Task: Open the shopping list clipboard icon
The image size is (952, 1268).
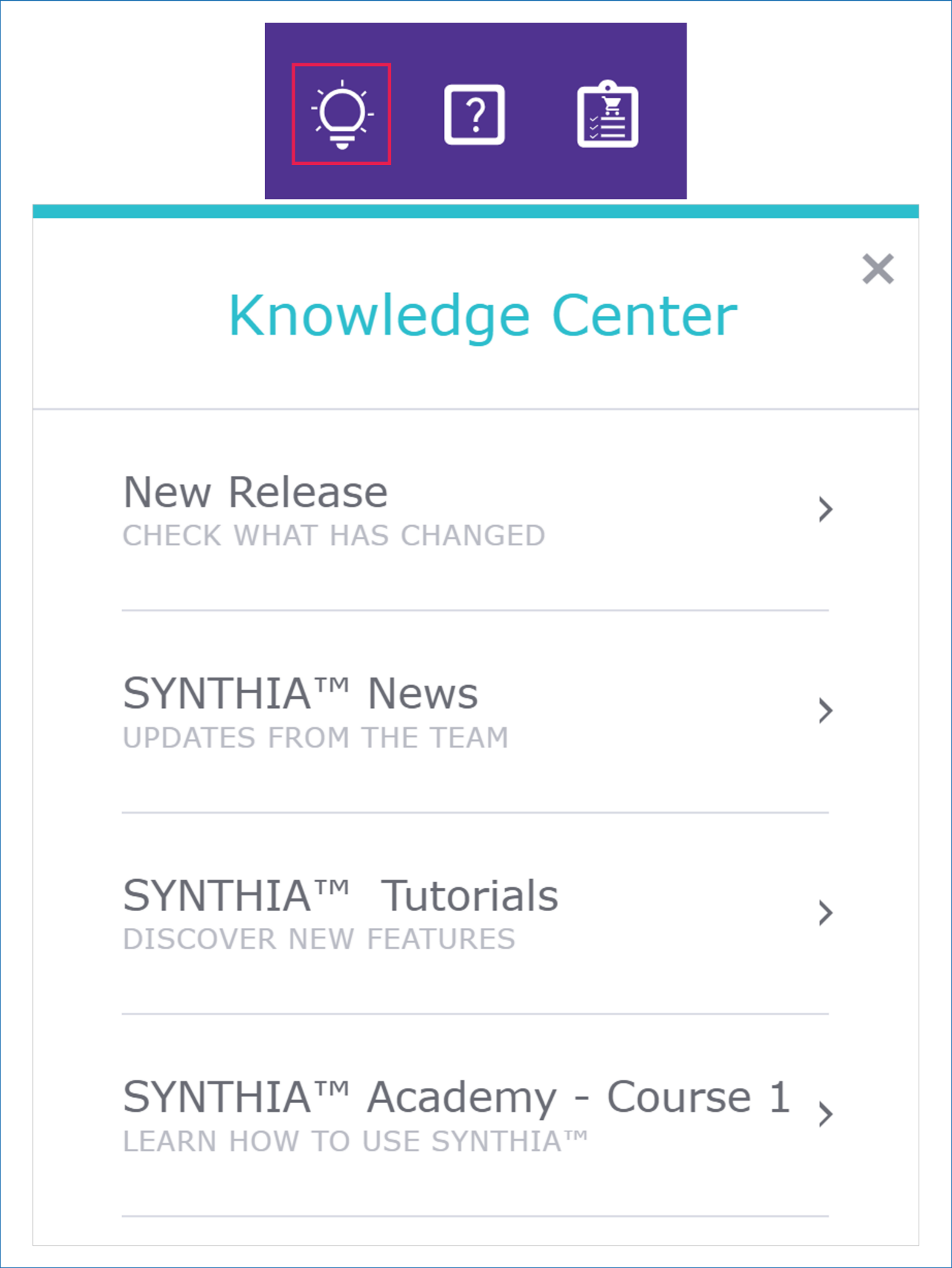Action: (x=608, y=115)
